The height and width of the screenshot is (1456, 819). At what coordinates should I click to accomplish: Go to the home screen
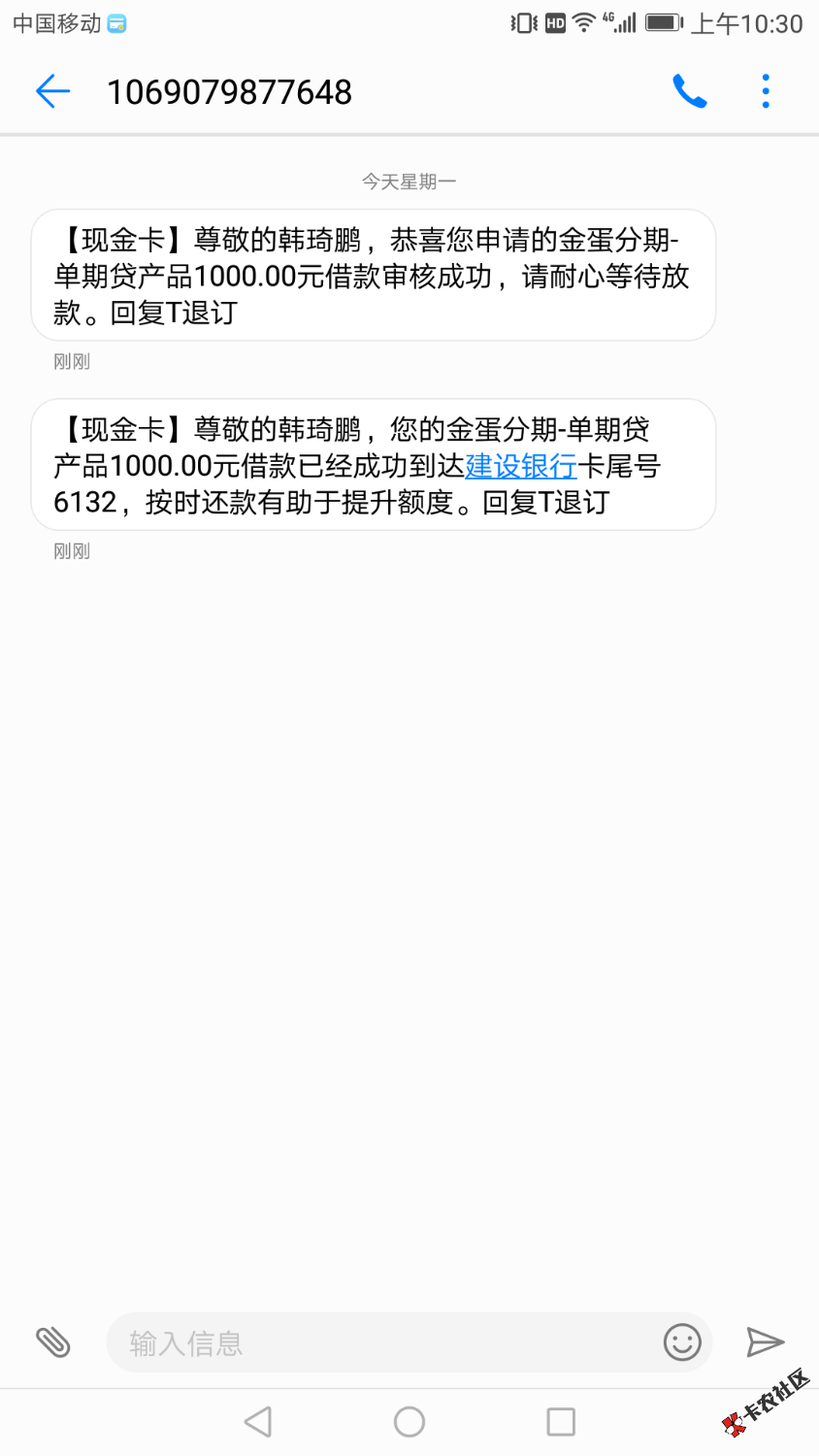[409, 1422]
